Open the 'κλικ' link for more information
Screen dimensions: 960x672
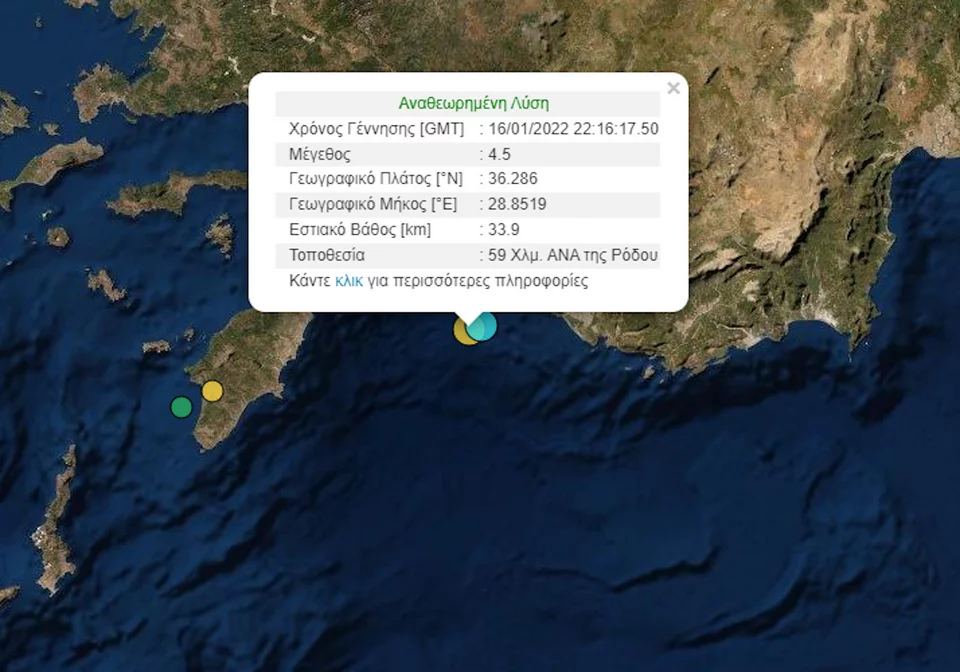348,281
